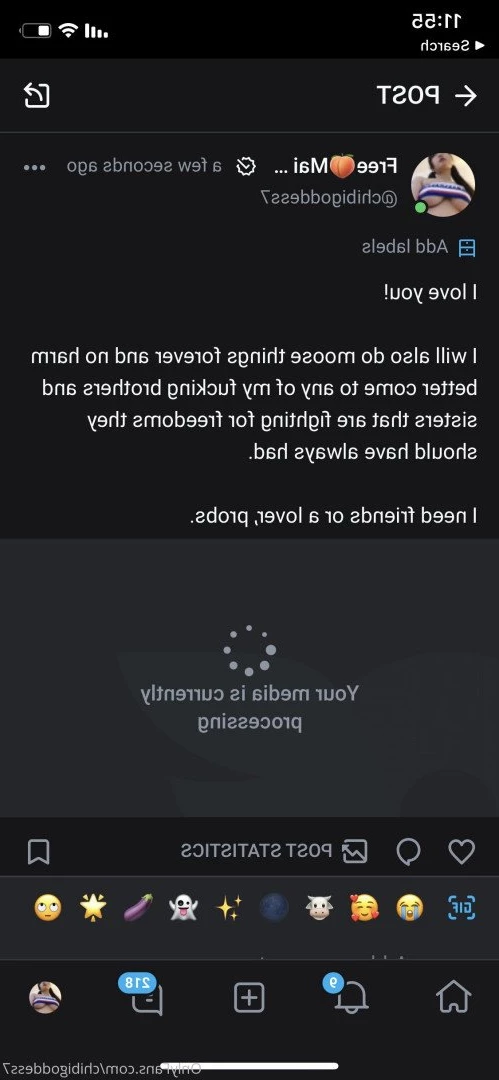
Task: Create a new post with plus button
Action: [x=249, y=997]
